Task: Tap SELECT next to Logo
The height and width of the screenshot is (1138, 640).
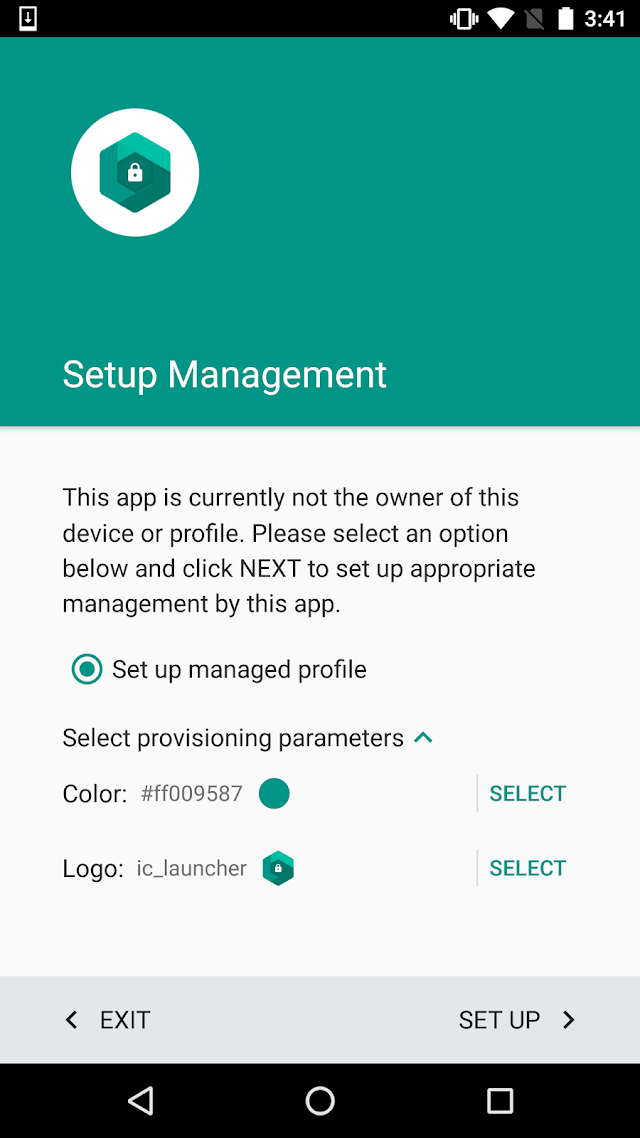Action: click(528, 868)
